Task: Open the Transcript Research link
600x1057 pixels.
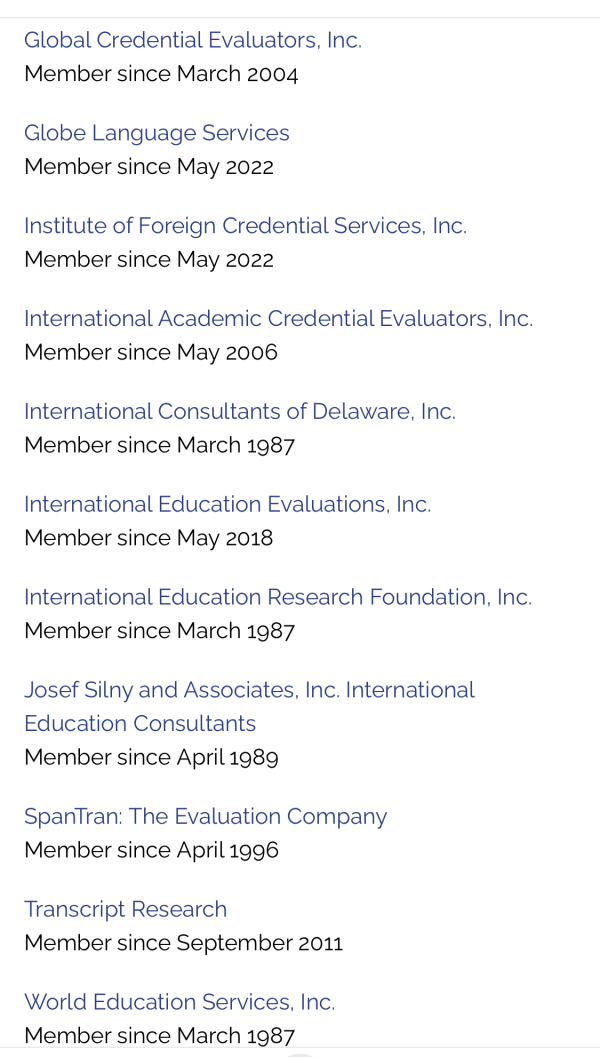Action: 125,909
